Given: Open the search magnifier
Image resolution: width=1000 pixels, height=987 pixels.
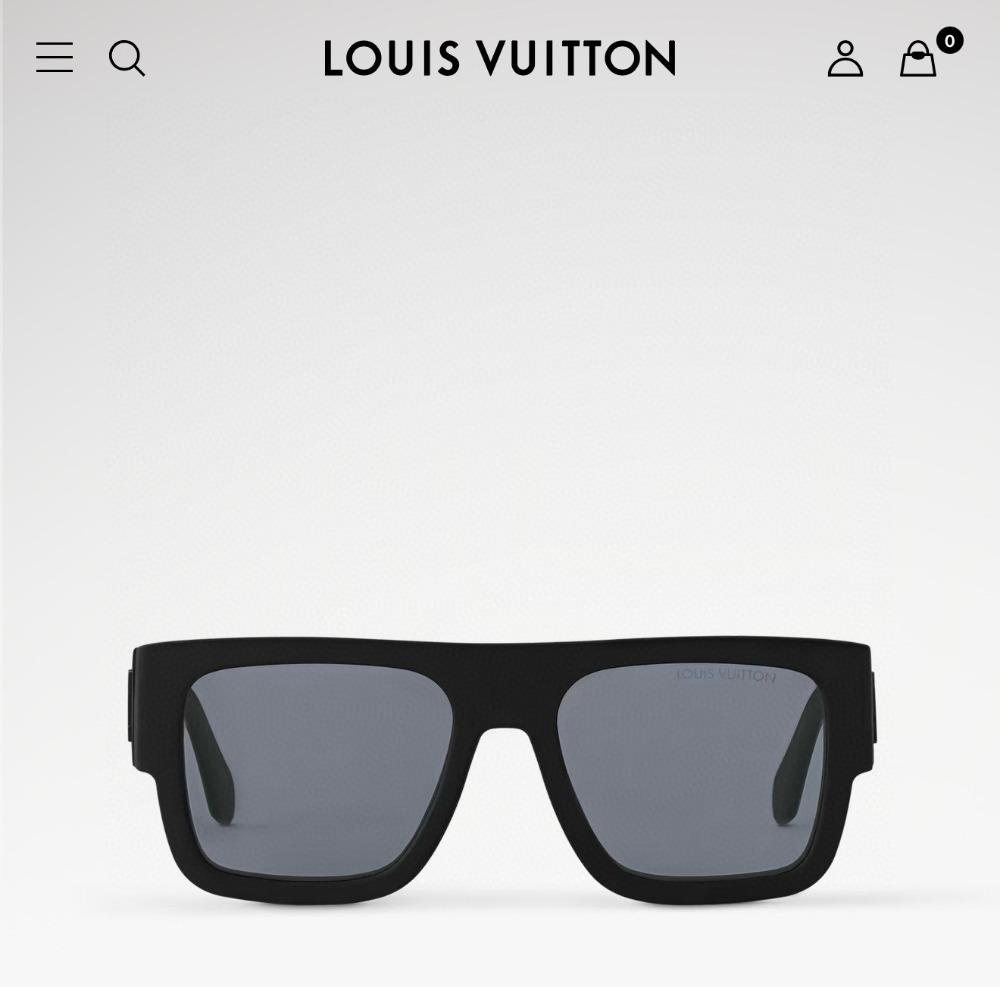Looking at the screenshot, I should pyautogui.click(x=127, y=59).
